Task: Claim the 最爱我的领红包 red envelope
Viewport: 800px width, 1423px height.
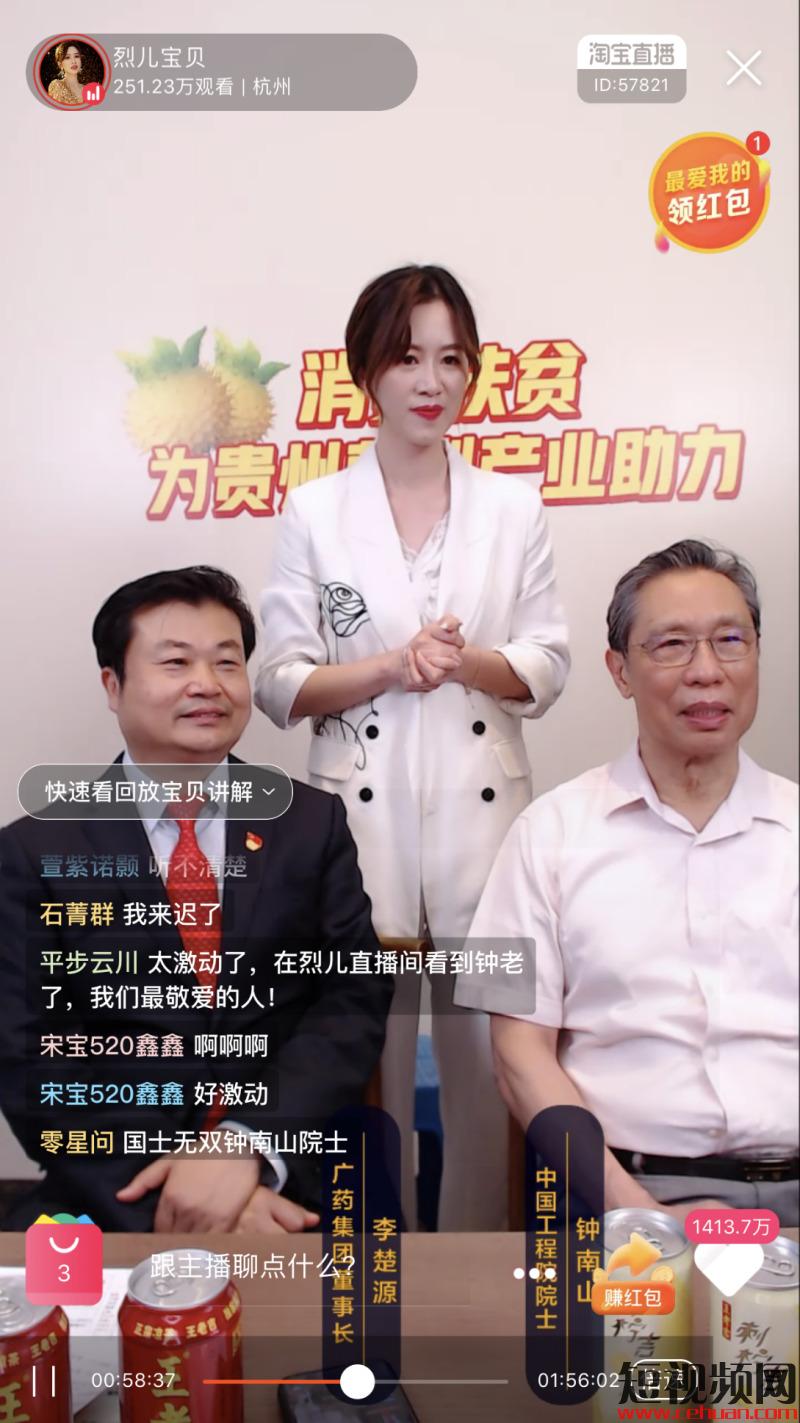Action: [x=709, y=191]
